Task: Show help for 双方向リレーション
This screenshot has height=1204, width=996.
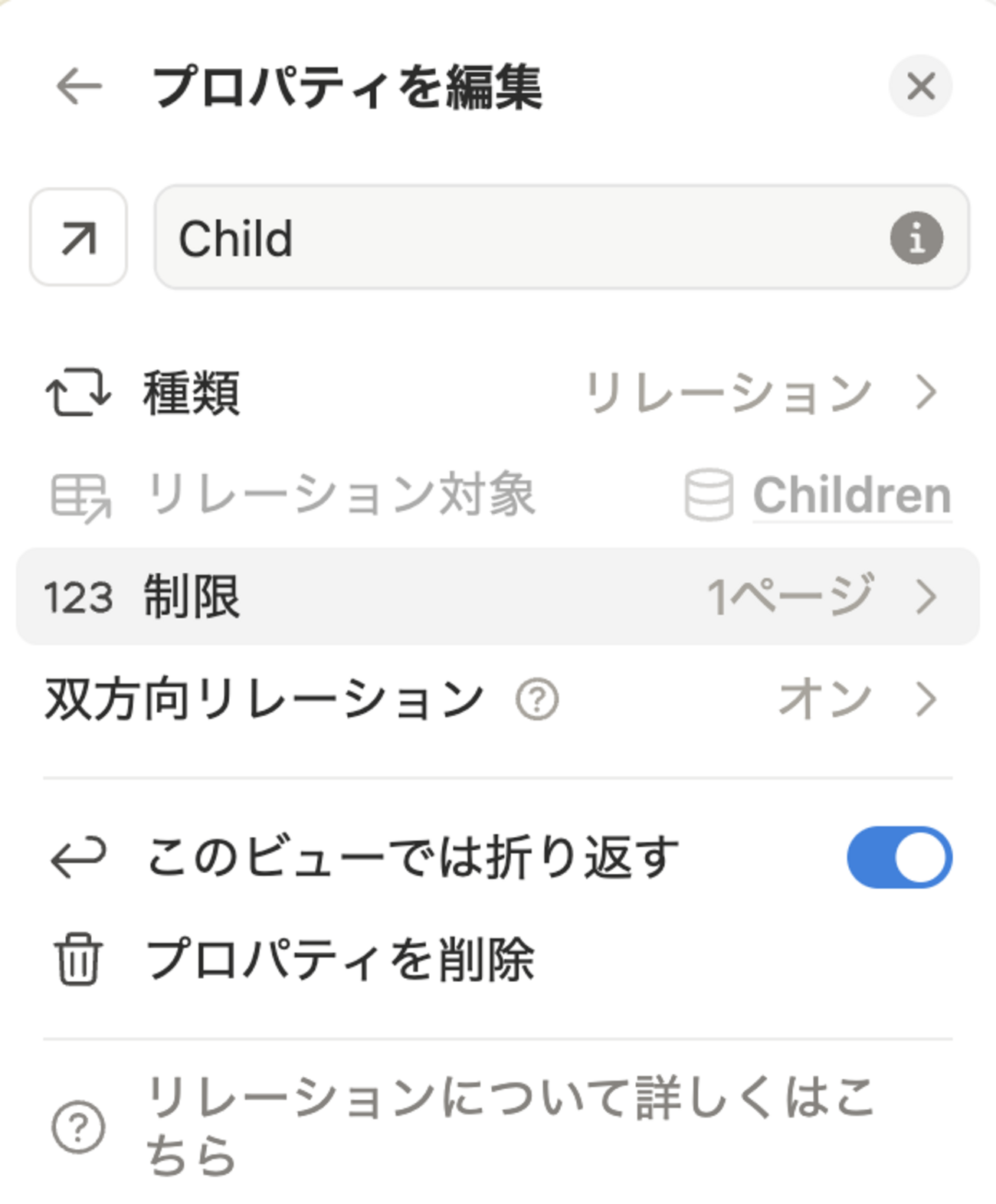Action: pos(537,700)
